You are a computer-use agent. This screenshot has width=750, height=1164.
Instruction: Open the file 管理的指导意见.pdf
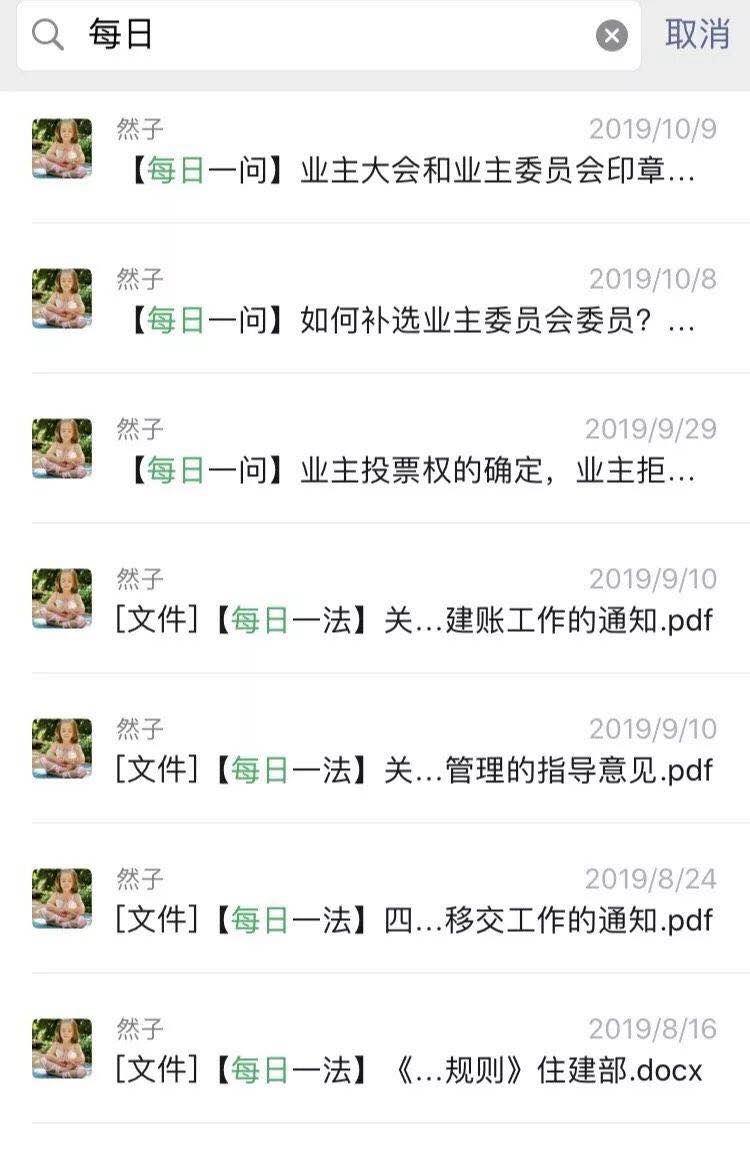pyautogui.click(x=412, y=771)
